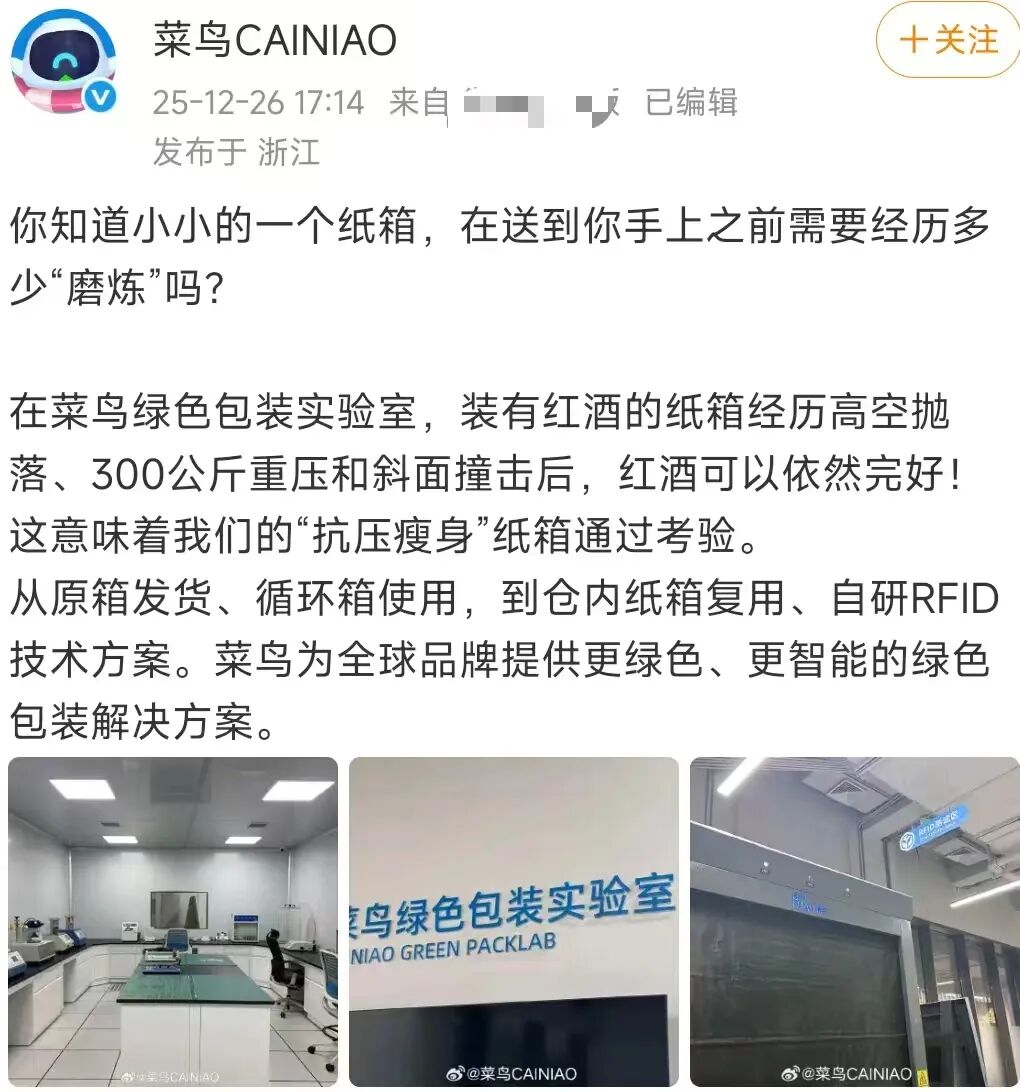View the edit history via 已编辑

pos(691,102)
